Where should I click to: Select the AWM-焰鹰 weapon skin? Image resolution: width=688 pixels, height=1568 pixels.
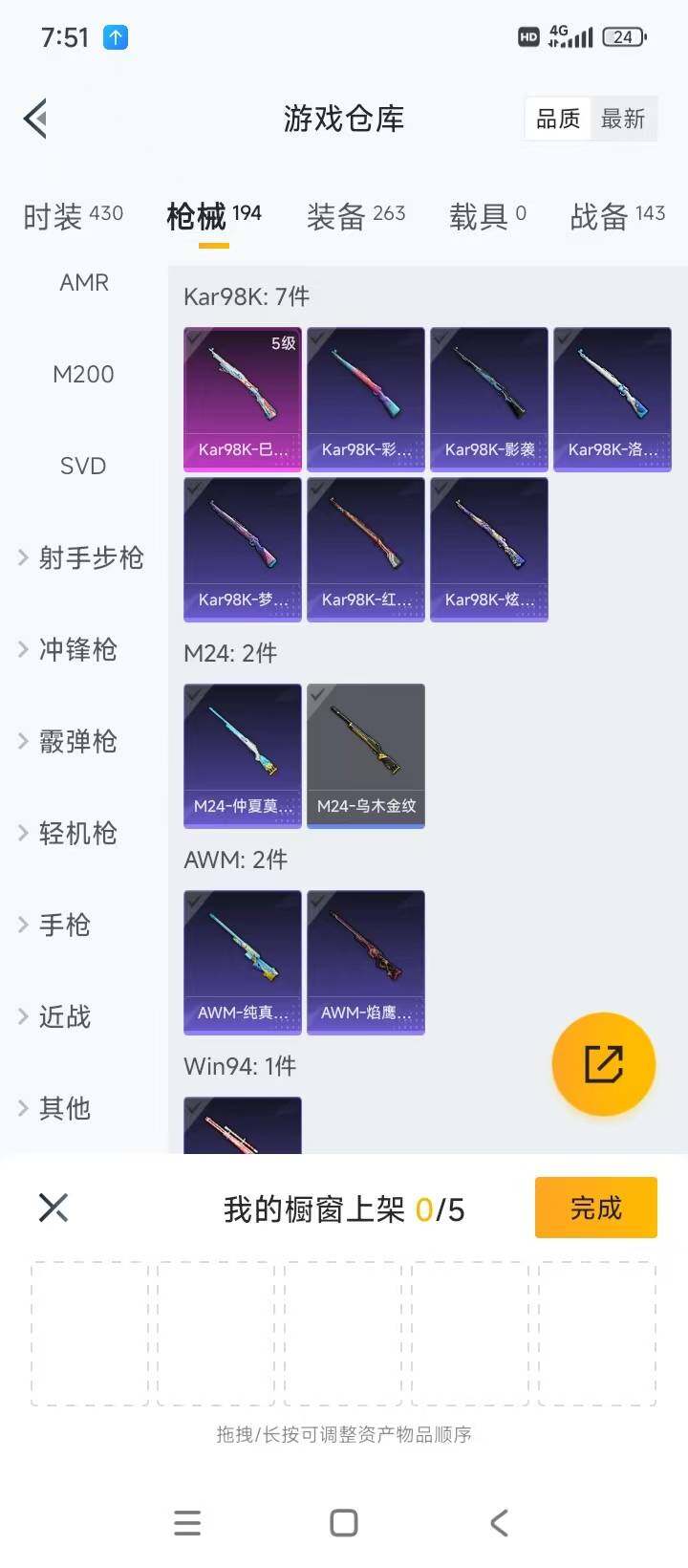pos(366,962)
